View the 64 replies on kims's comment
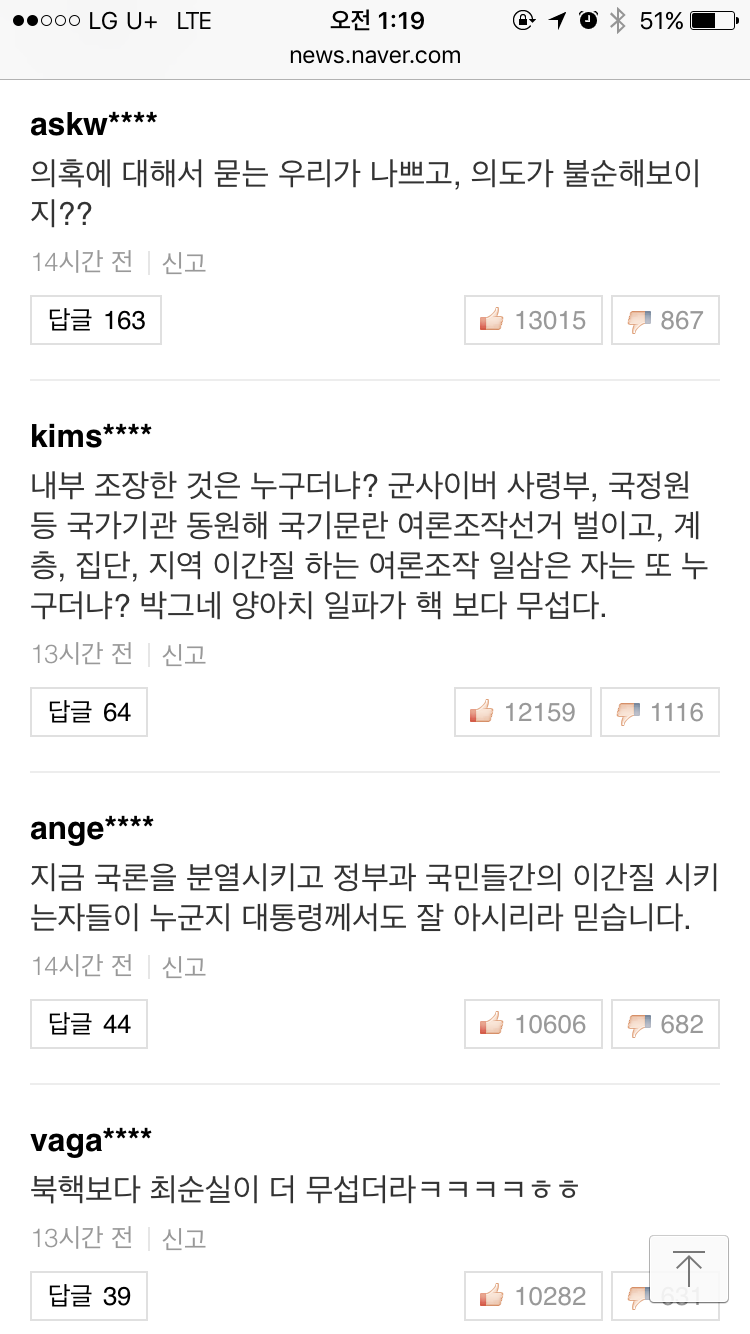The height and width of the screenshot is (1334, 750). pyautogui.click(x=89, y=712)
